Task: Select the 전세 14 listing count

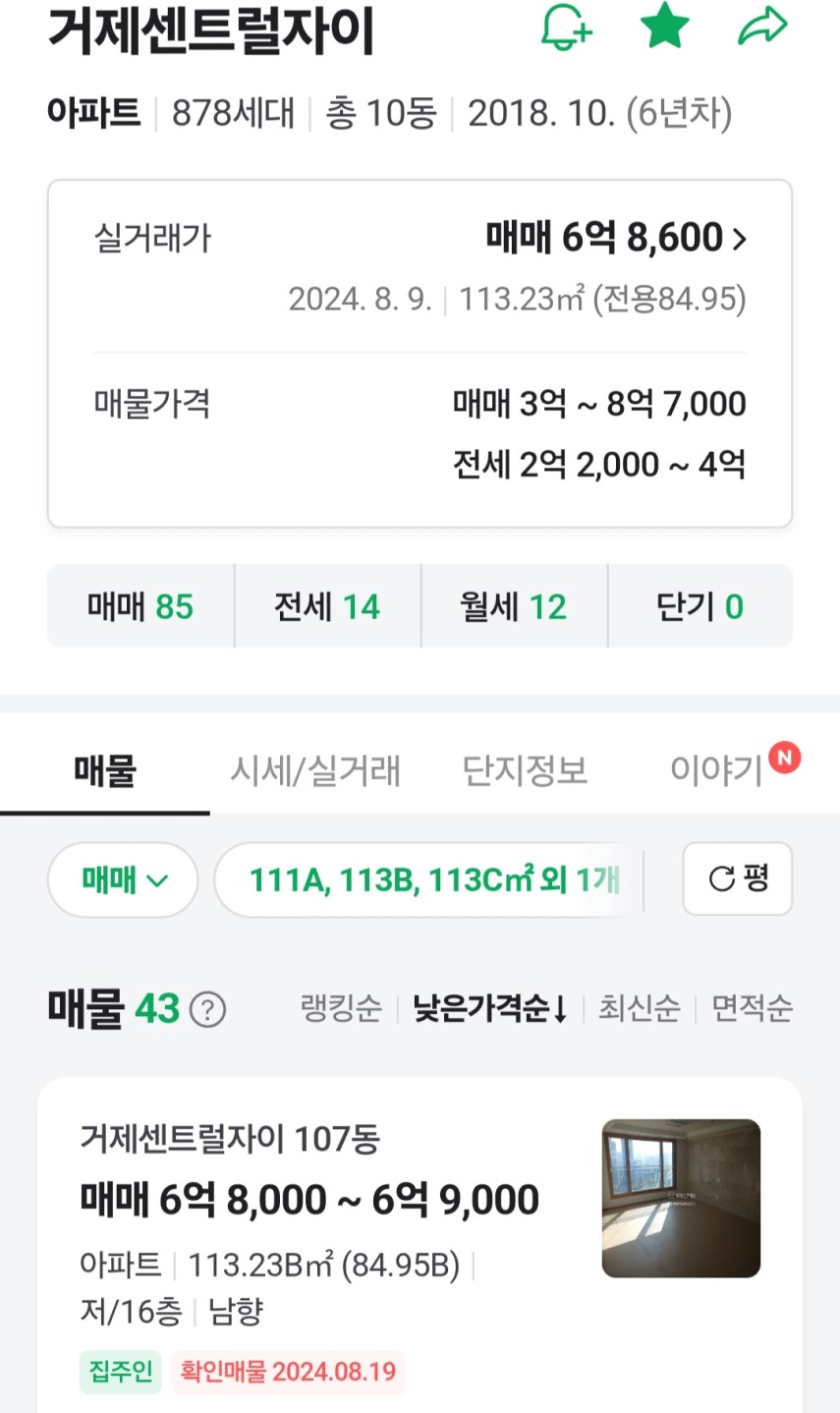Action: [x=327, y=606]
